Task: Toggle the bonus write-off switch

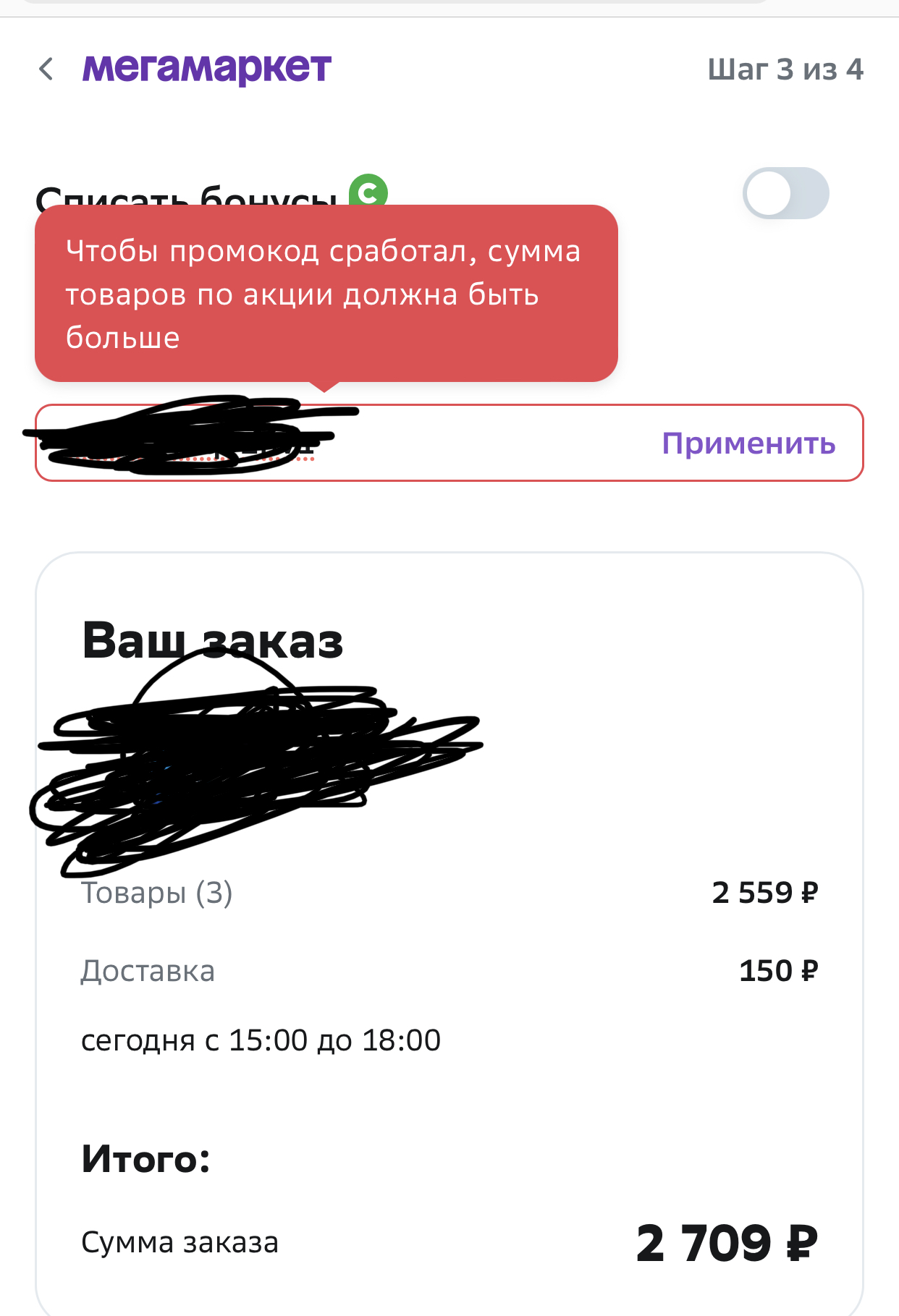Action: tap(785, 193)
